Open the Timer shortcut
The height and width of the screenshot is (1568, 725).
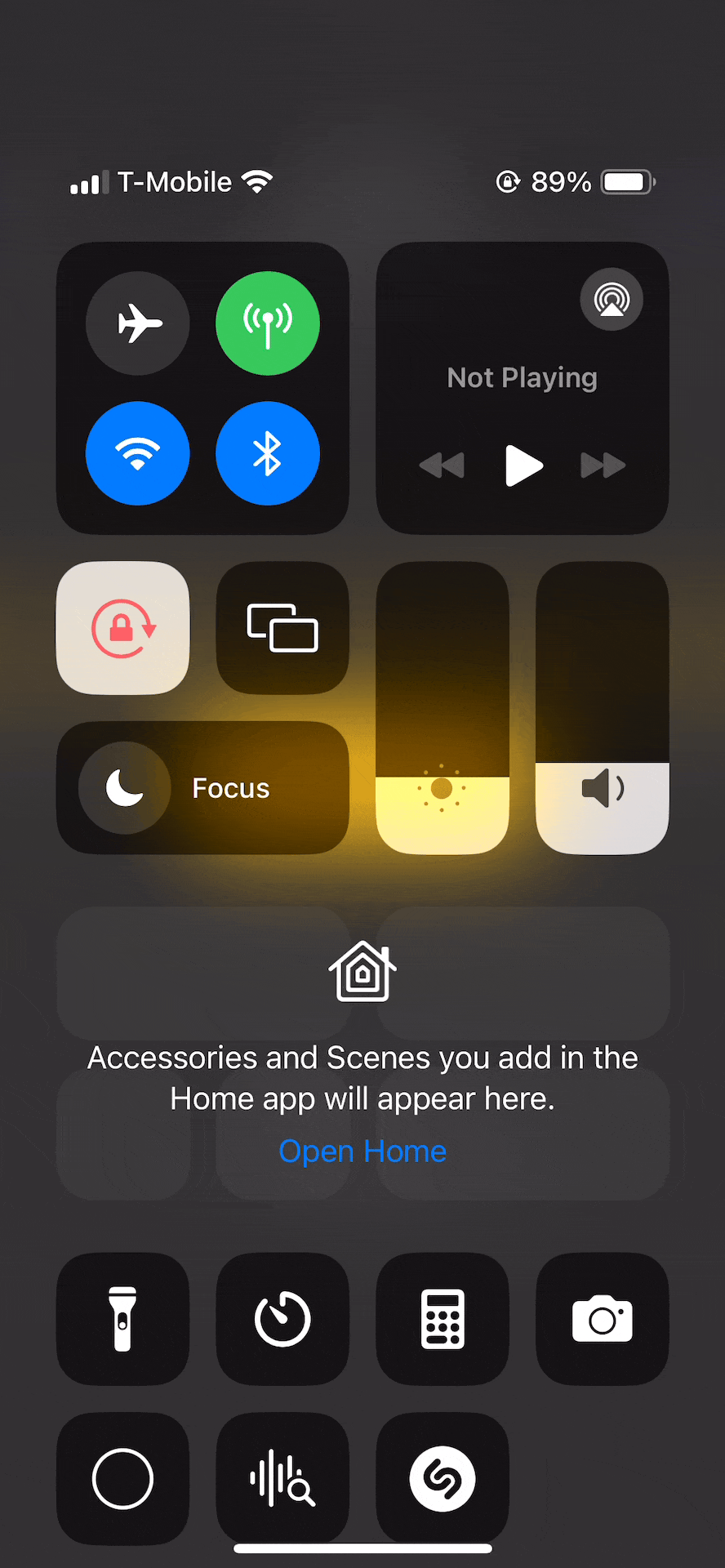pyautogui.click(x=282, y=1319)
